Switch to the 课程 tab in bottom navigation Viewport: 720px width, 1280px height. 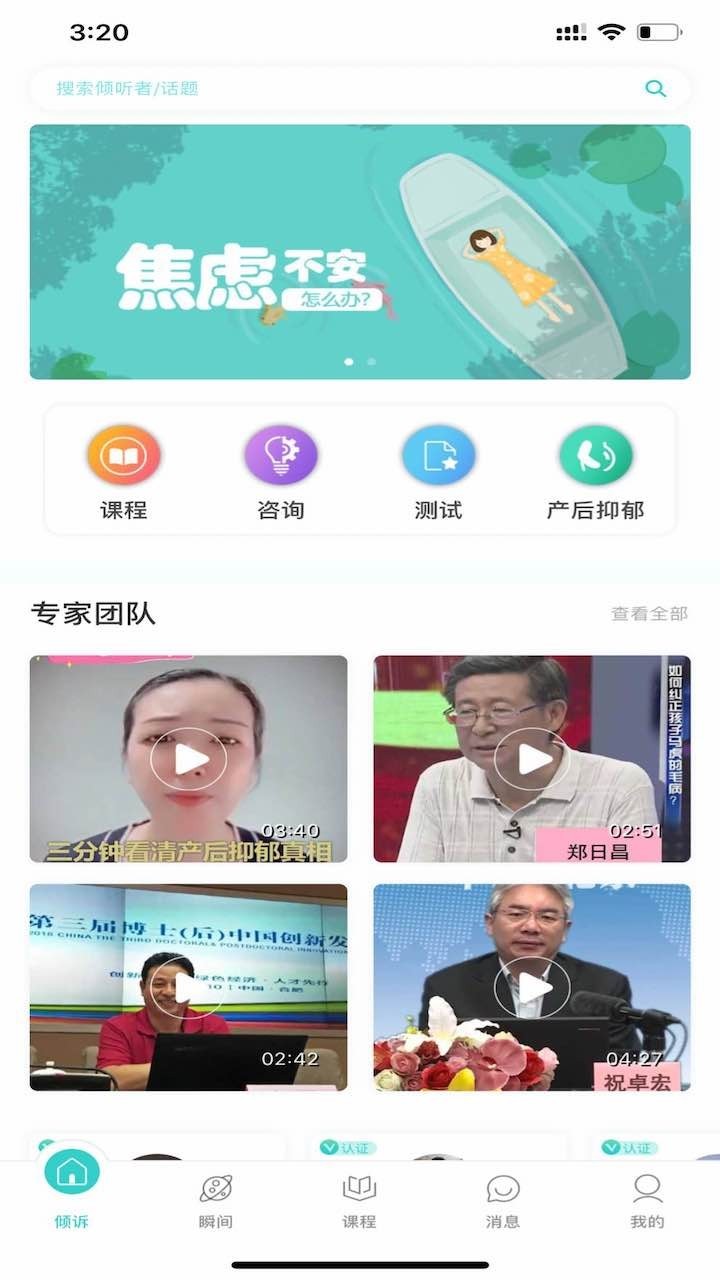pyautogui.click(x=359, y=1200)
